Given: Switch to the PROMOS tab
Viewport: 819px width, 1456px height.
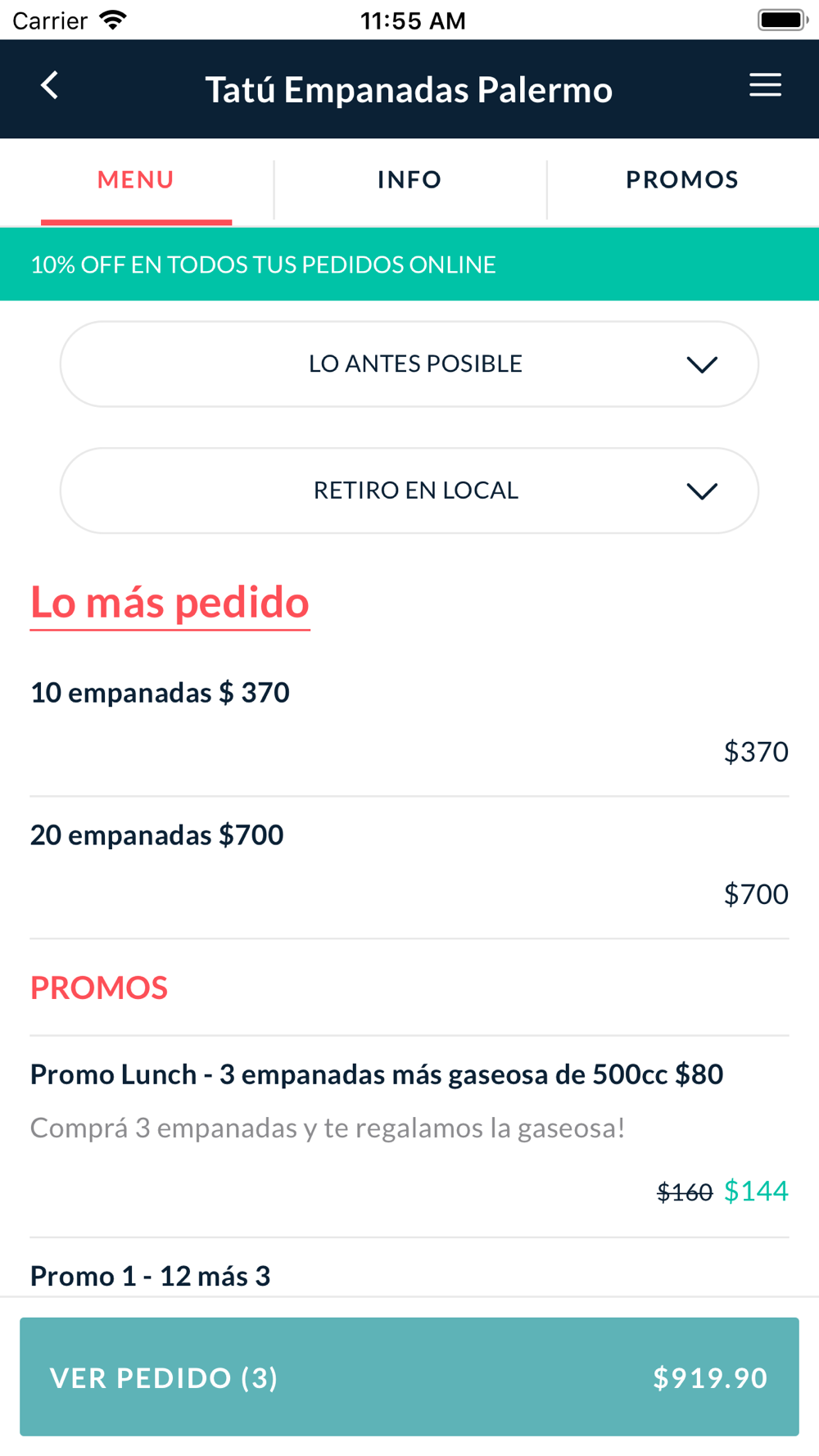Looking at the screenshot, I should pos(682,180).
